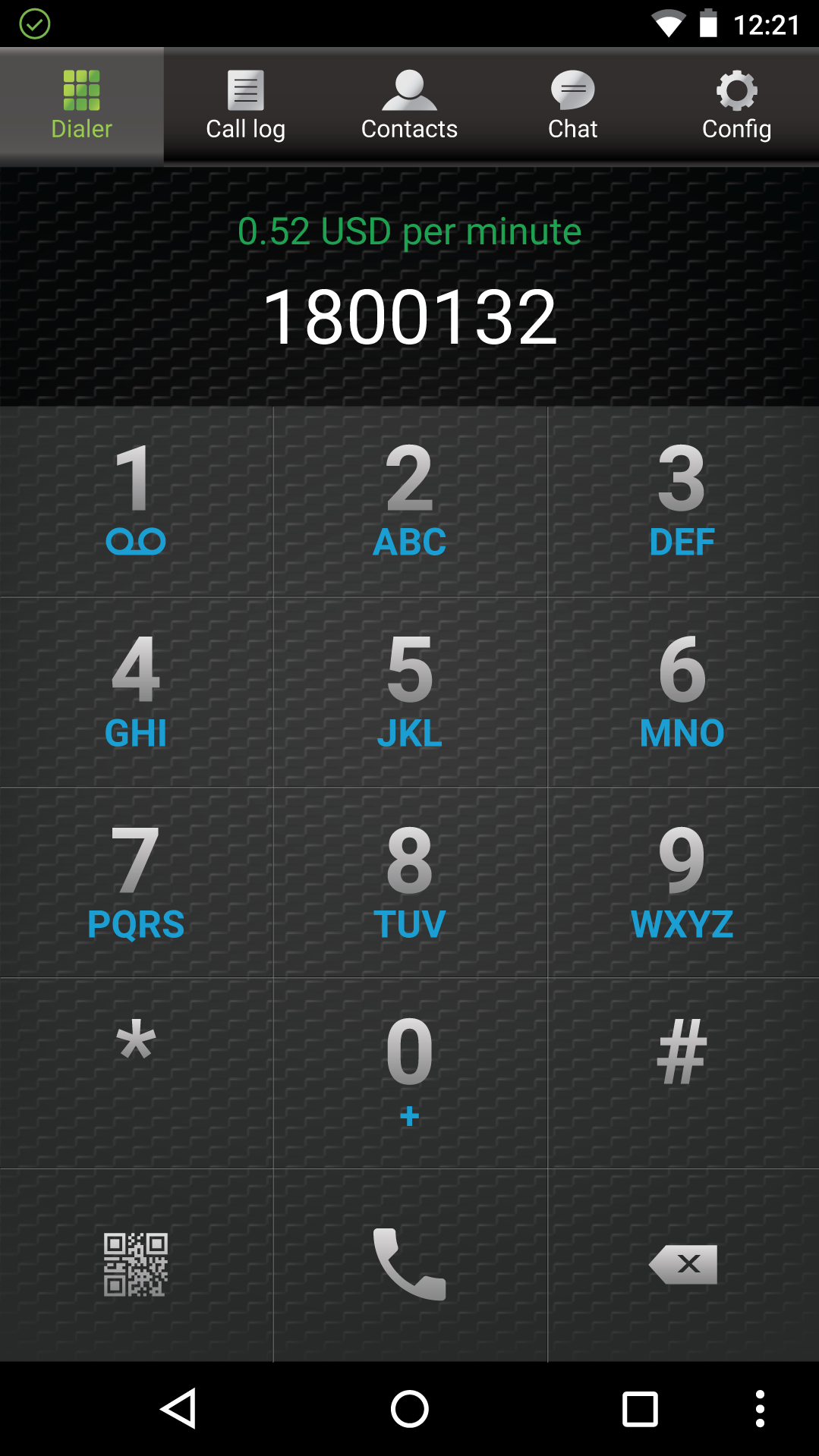Select the Dialer tab
Viewport: 819px width, 1456px height.
pyautogui.click(x=82, y=105)
